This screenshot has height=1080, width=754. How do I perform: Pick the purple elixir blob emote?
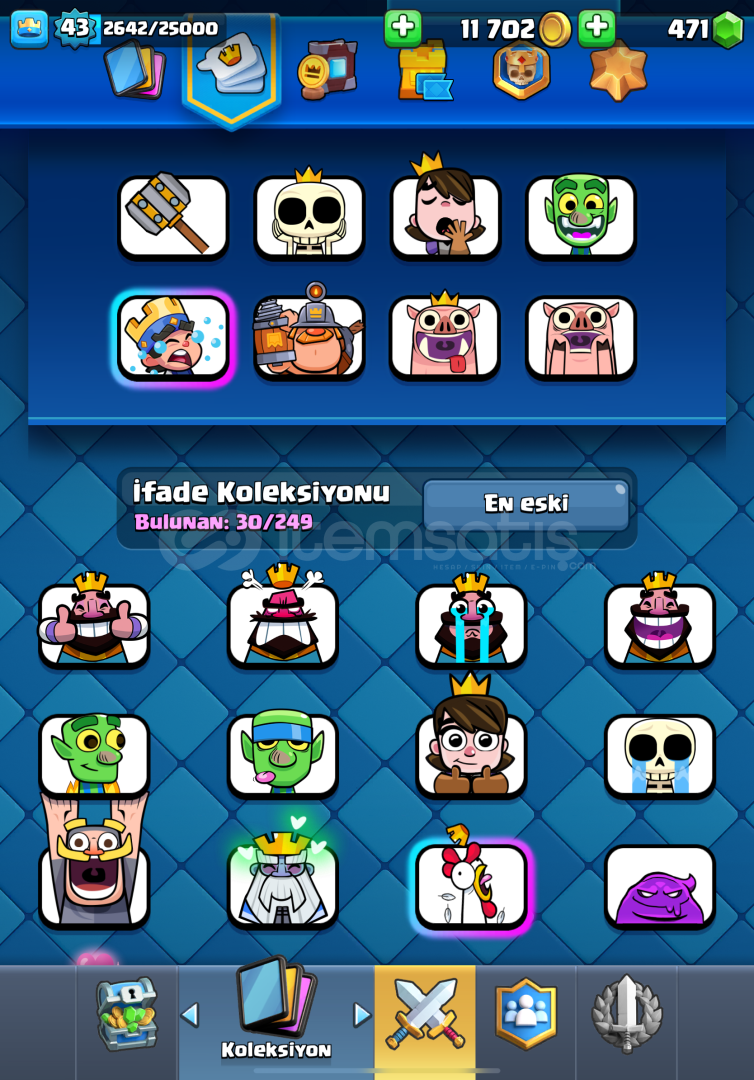coord(660,885)
